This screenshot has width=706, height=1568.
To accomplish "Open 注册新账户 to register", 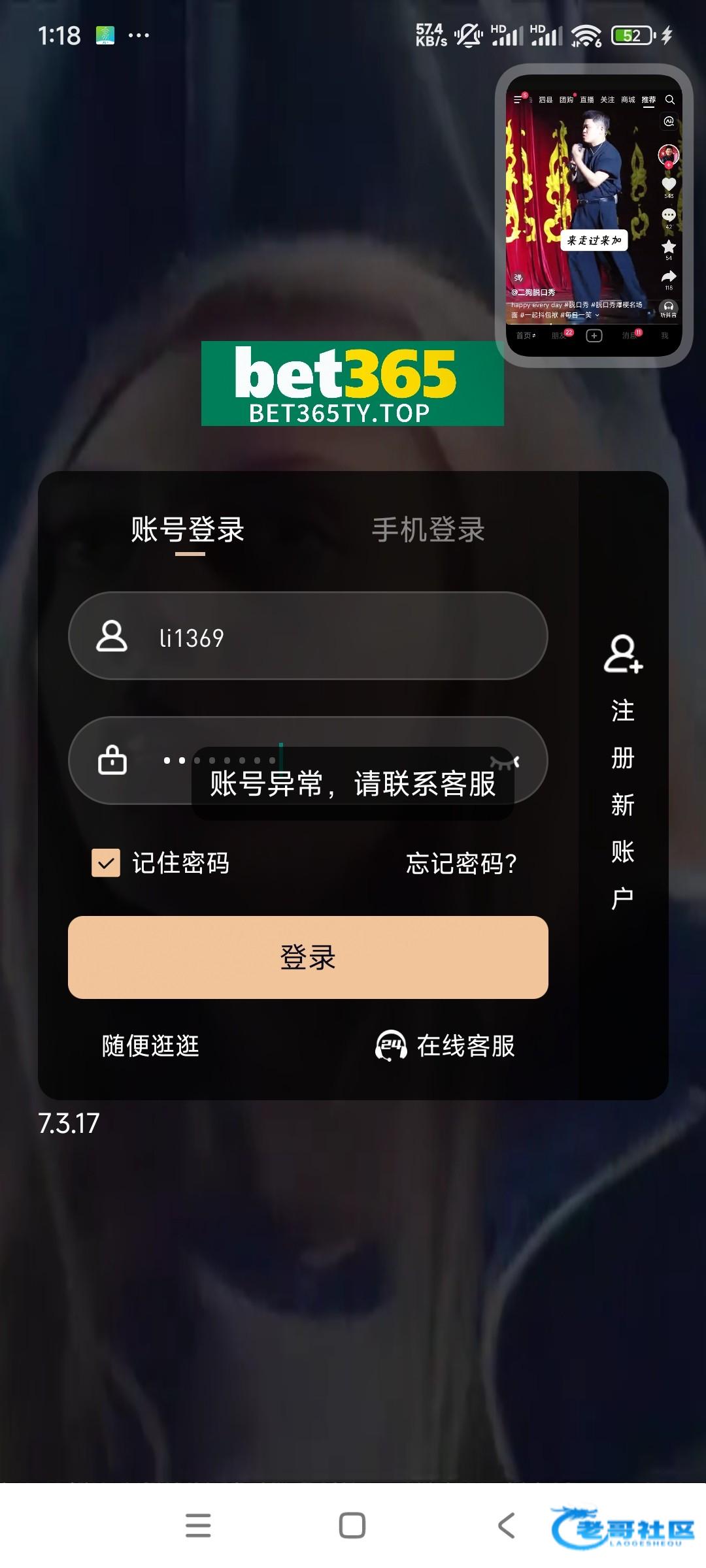I will point(623,772).
